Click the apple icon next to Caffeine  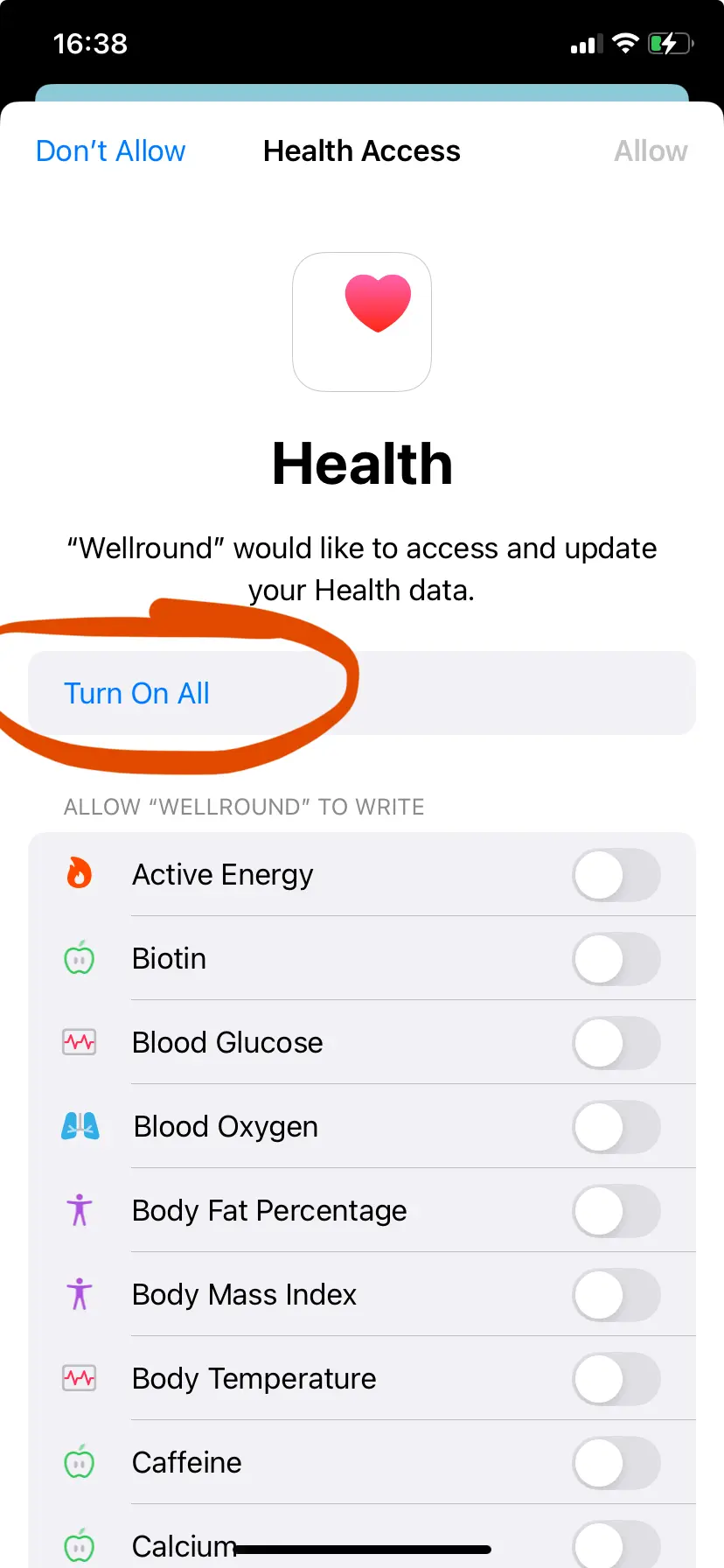(80, 1462)
